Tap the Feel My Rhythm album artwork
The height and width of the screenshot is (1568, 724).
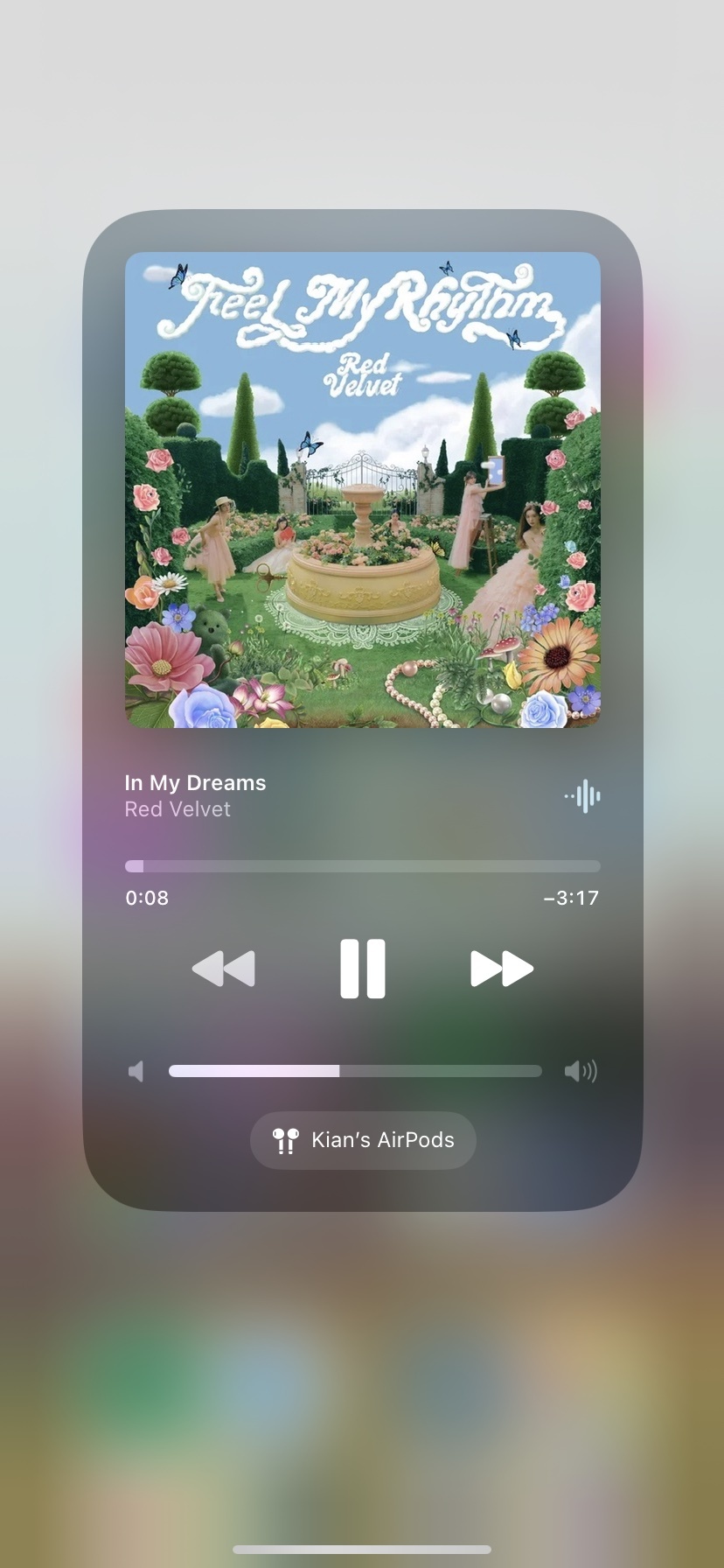[x=363, y=490]
